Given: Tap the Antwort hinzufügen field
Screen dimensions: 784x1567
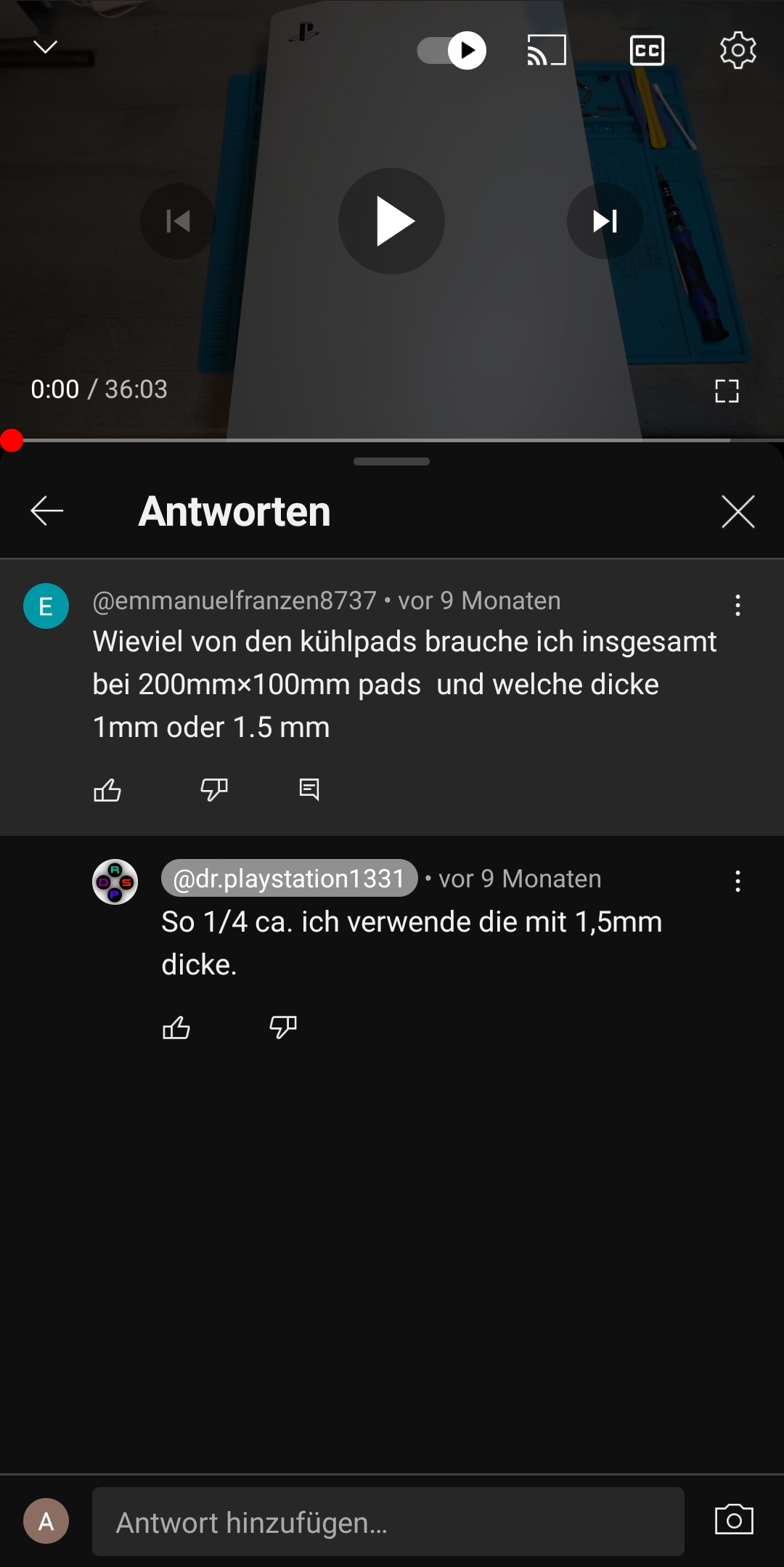Looking at the screenshot, I should 388,1521.
